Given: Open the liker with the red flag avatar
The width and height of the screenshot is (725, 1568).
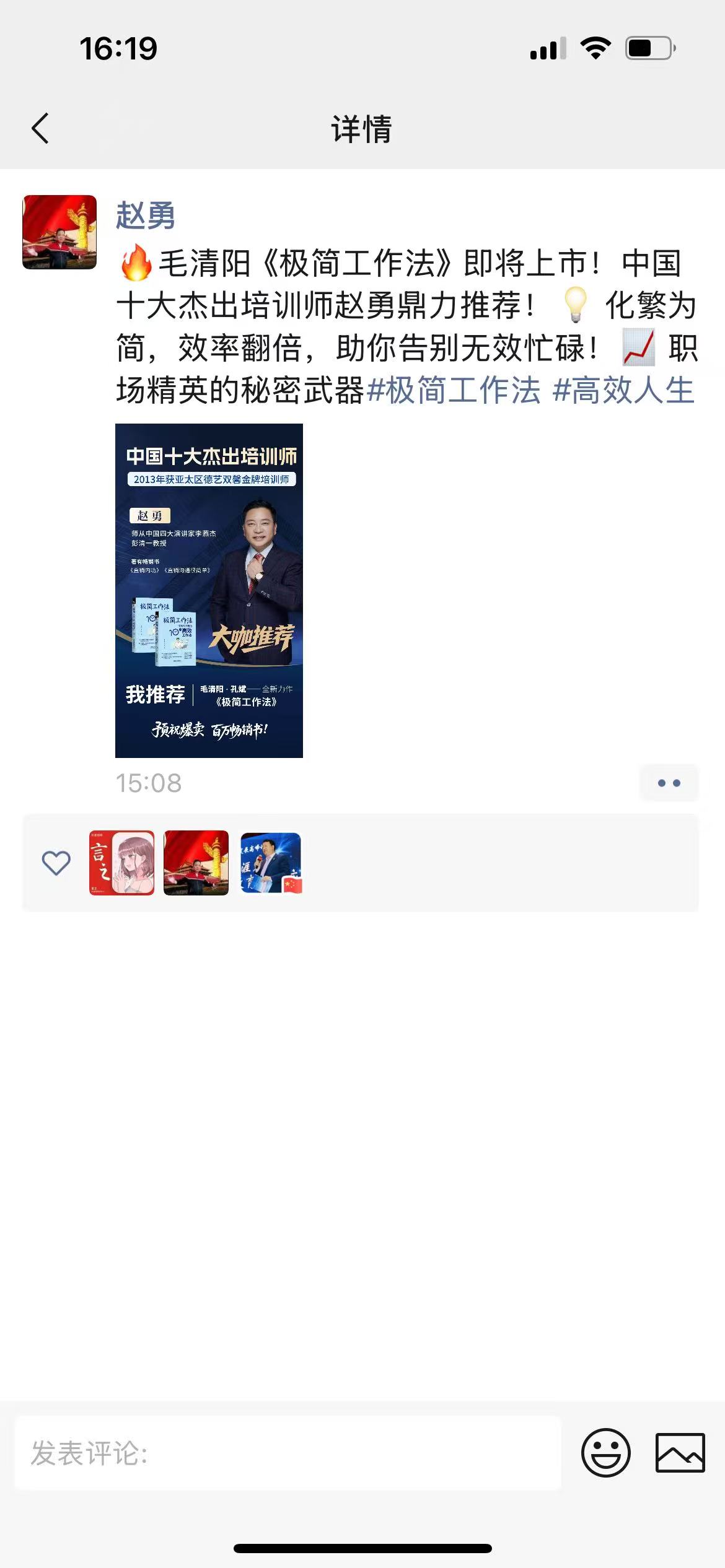Looking at the screenshot, I should click(196, 863).
